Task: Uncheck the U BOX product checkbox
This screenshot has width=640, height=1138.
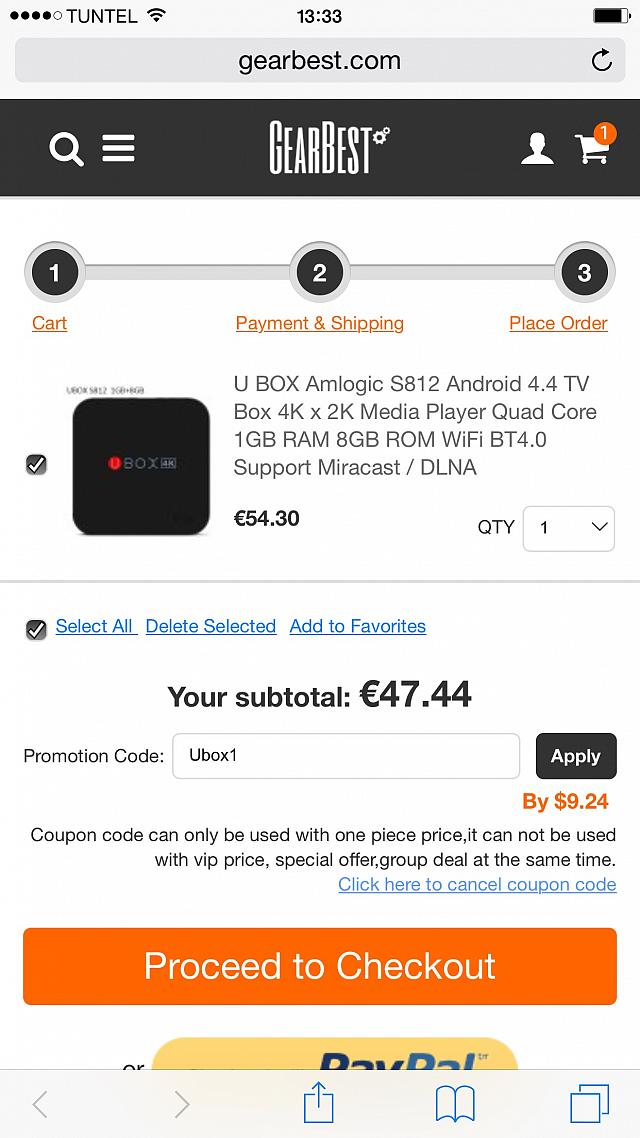Action: click(36, 464)
